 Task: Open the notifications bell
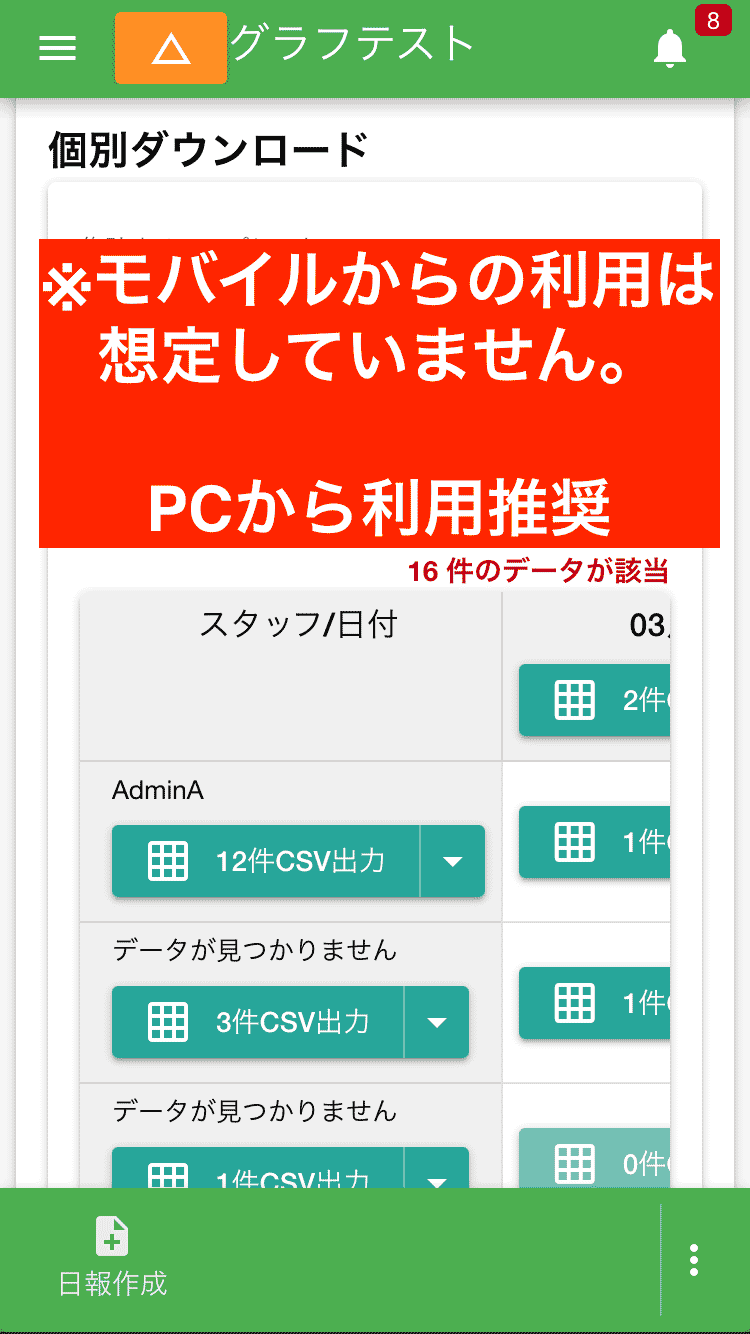(x=670, y=47)
